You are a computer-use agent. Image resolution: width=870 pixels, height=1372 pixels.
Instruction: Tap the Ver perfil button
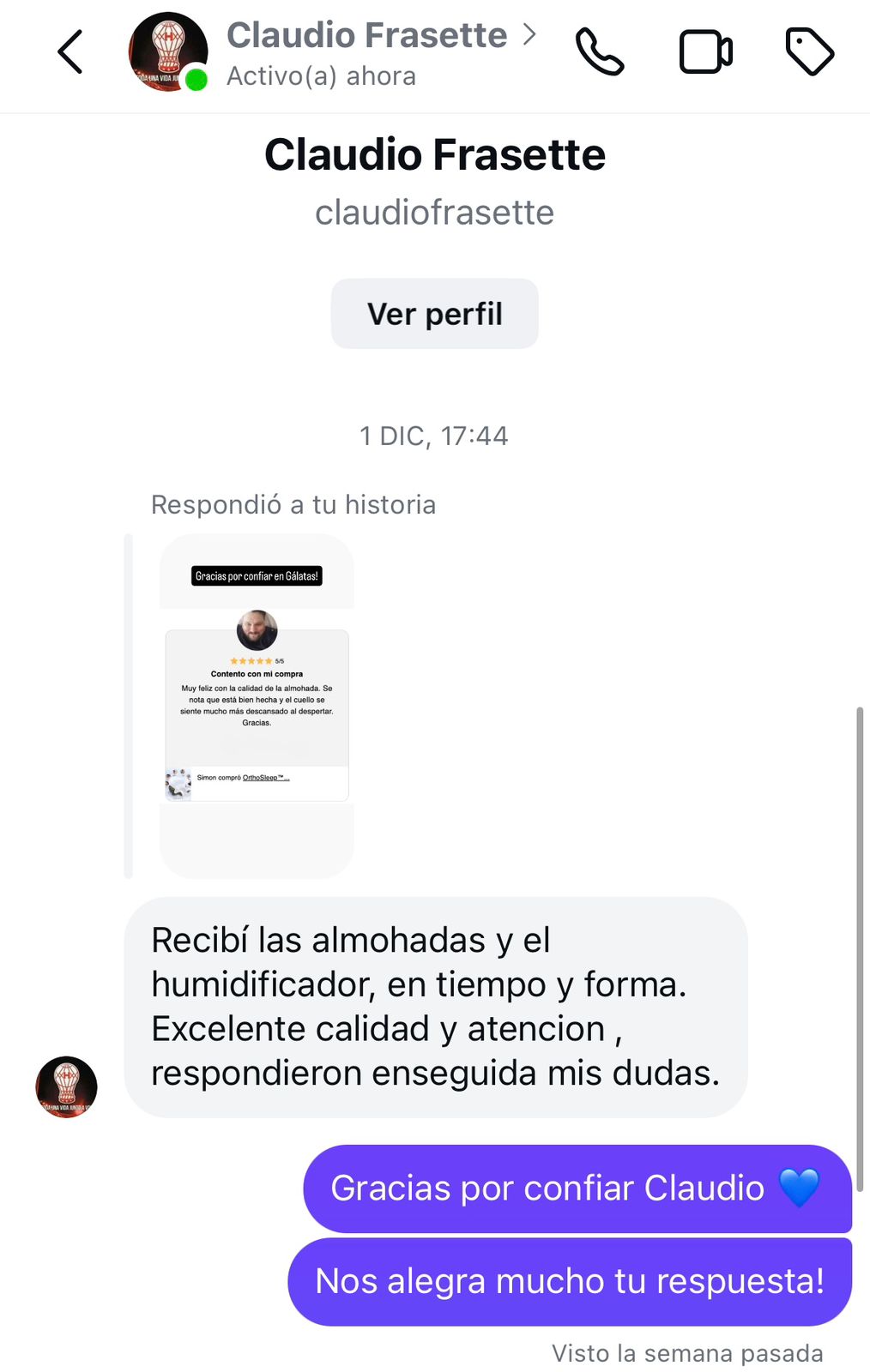[x=434, y=314]
